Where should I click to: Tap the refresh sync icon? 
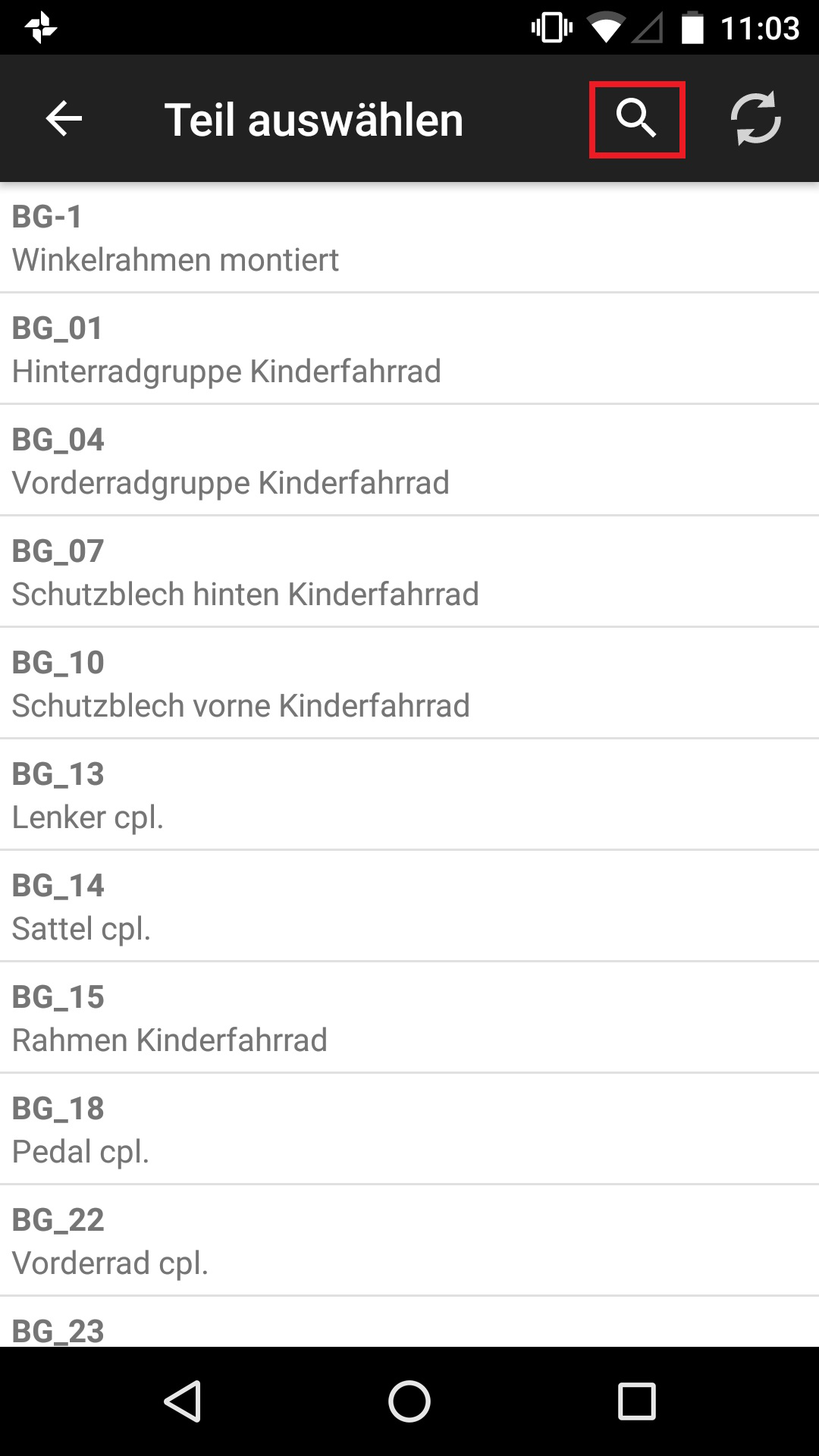pos(755,118)
